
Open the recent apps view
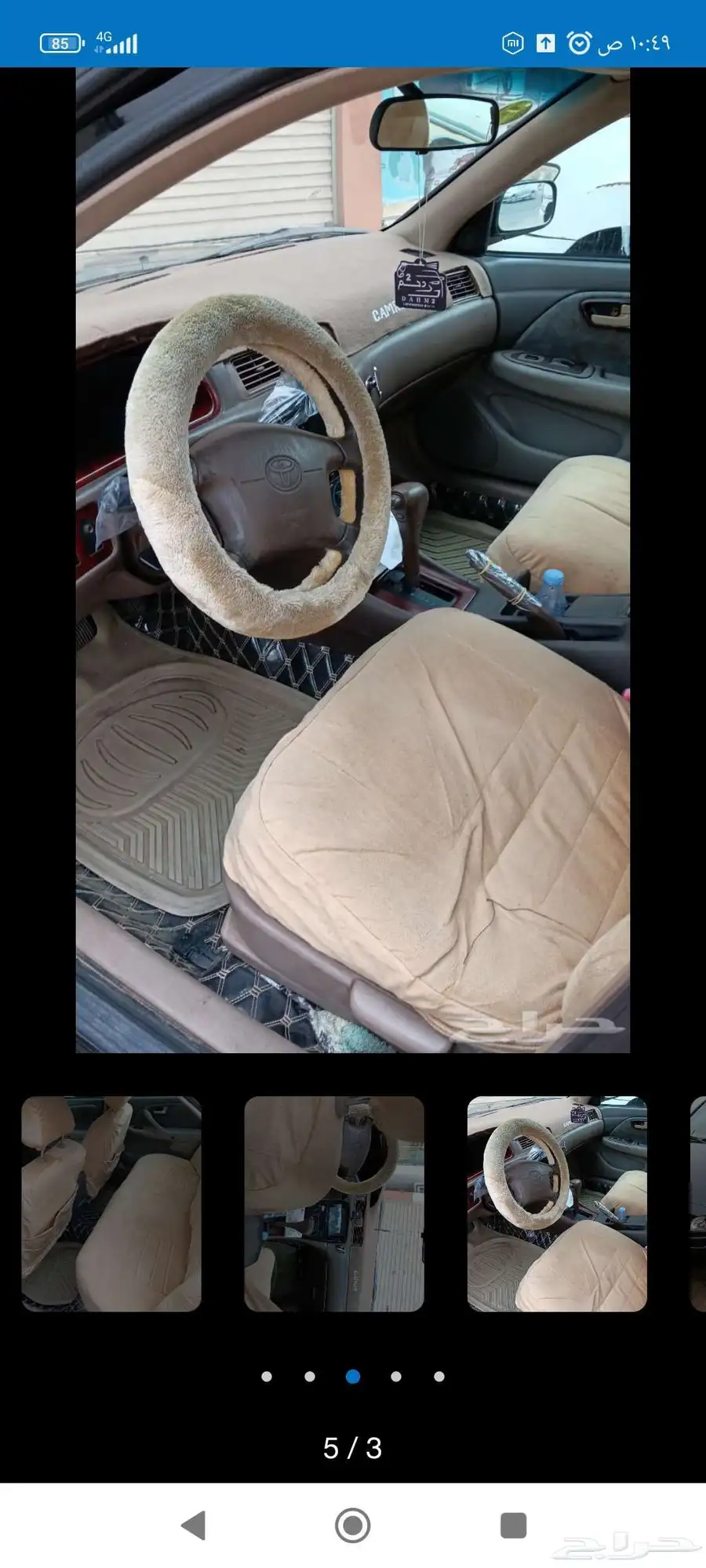513,1526
